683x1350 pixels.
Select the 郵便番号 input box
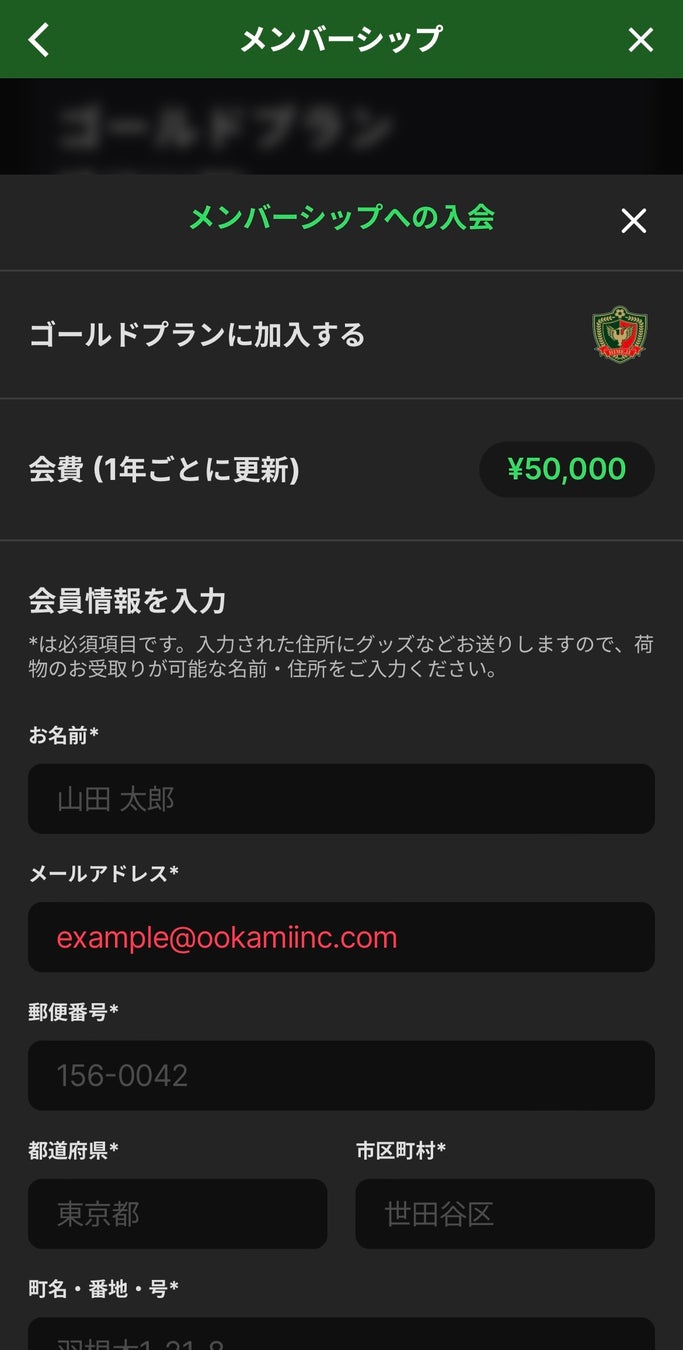(341, 1075)
